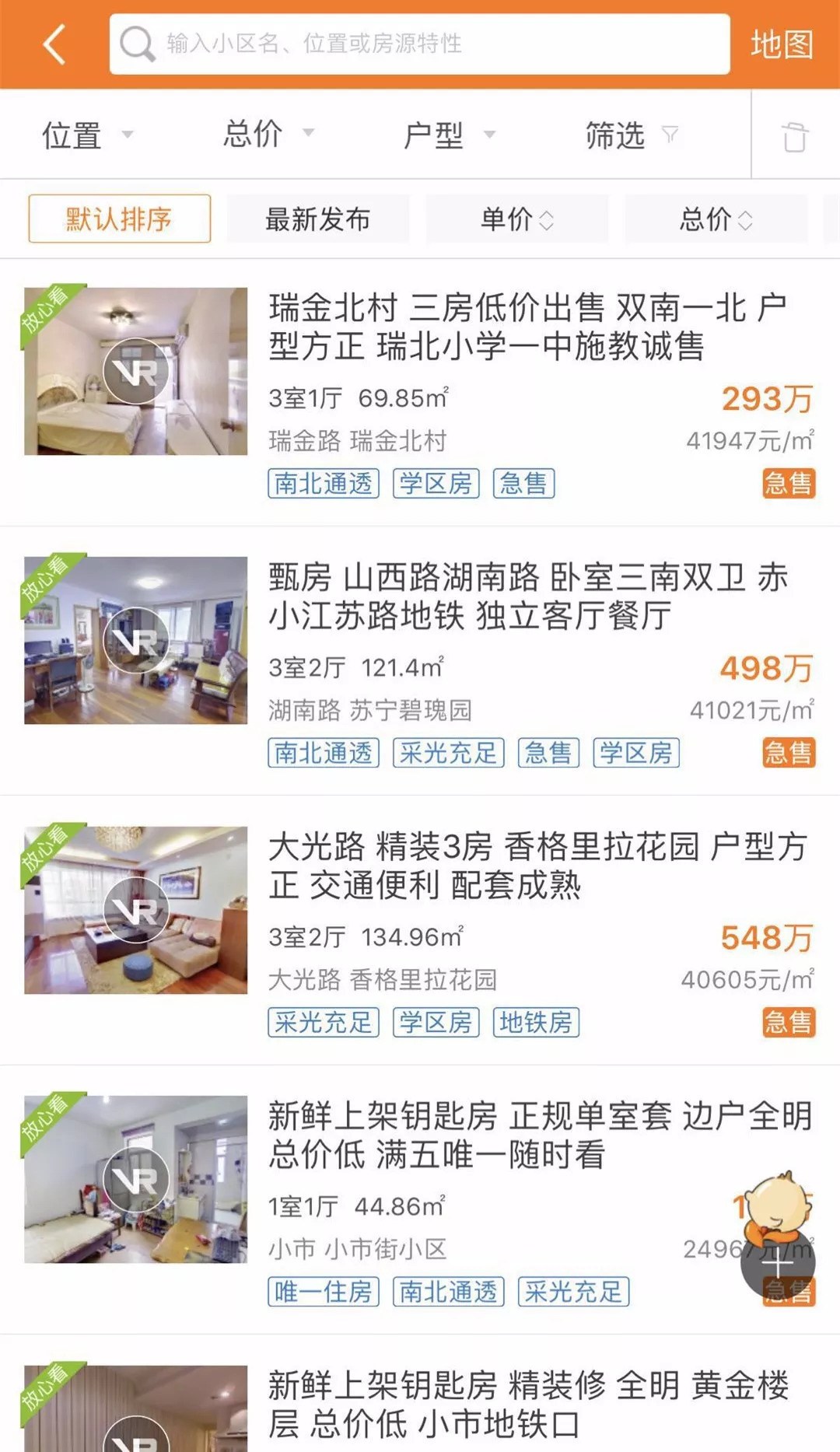Sort listings by 单价

pyautogui.click(x=516, y=219)
